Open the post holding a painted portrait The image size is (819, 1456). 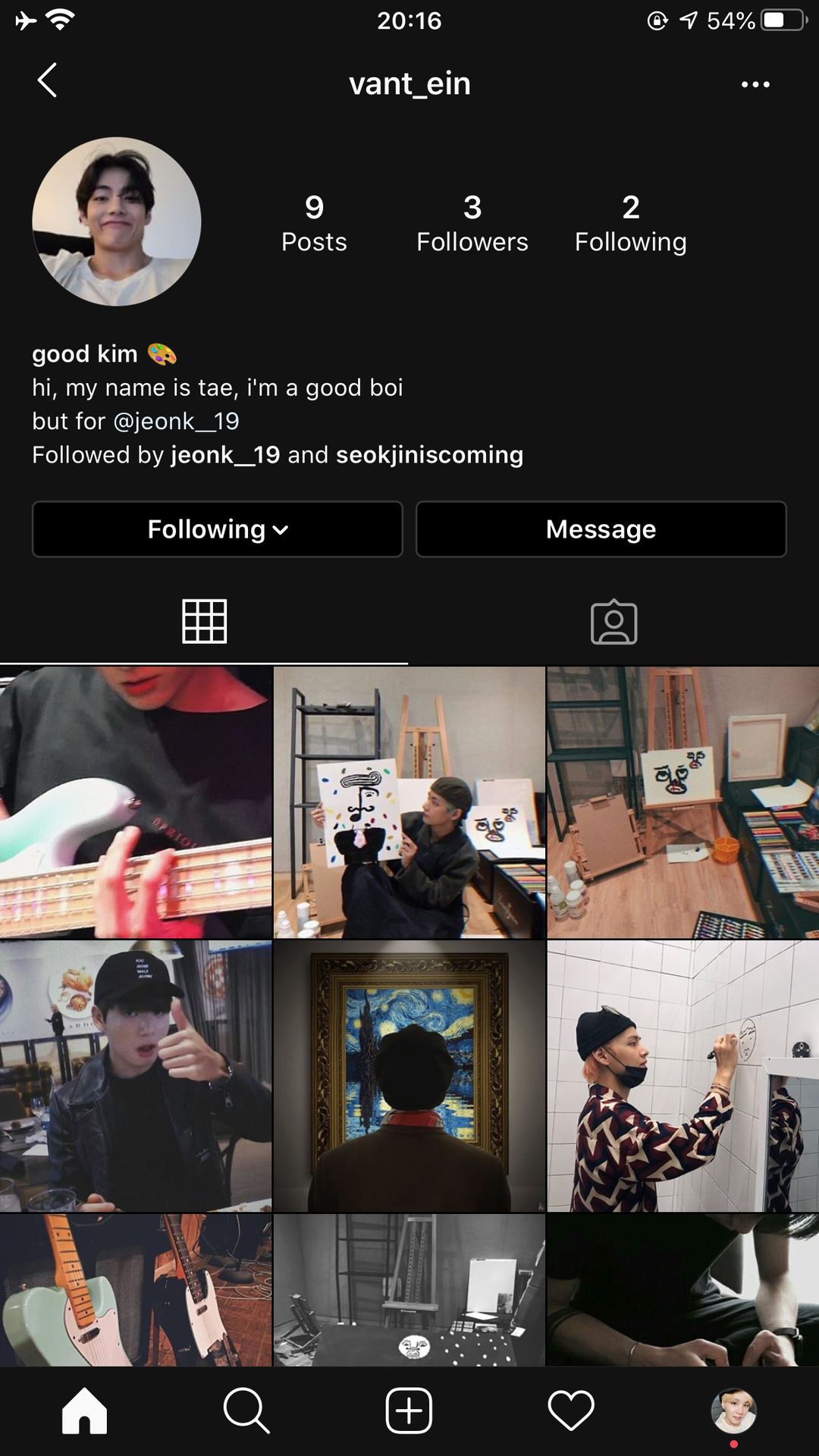[x=409, y=802]
